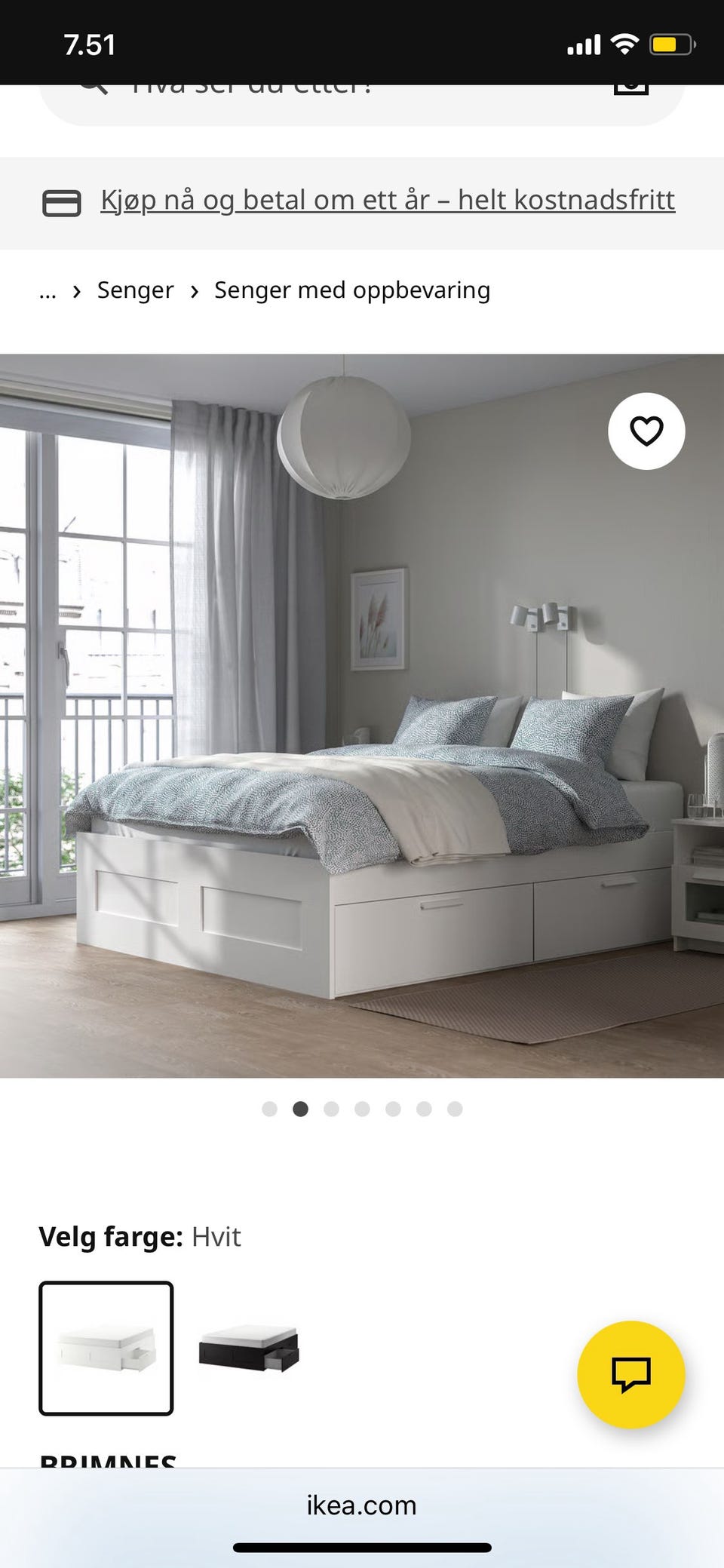Screen dimensions: 724x1568
Task: Expand the collapsed breadcrumb ellipsis
Action: pos(48,291)
